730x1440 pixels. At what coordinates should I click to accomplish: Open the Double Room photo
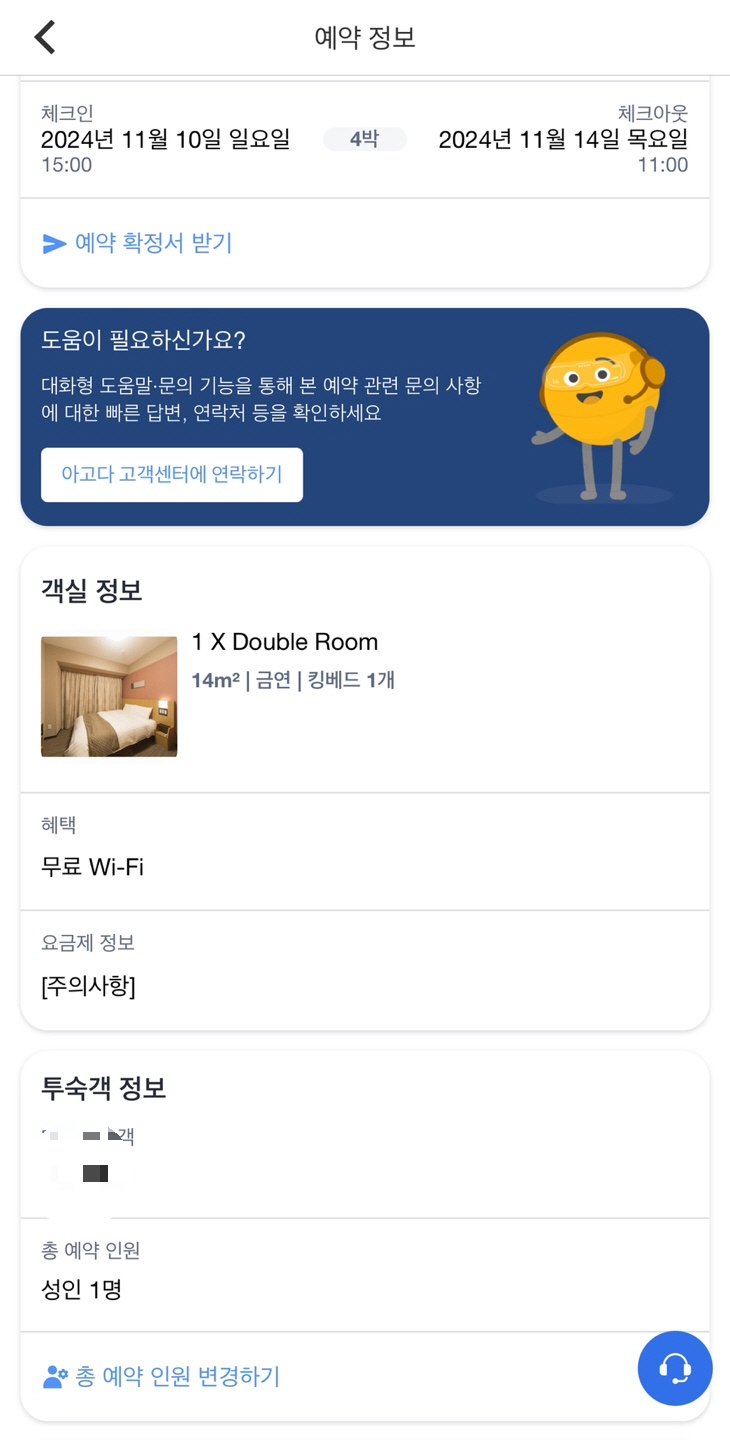point(109,696)
